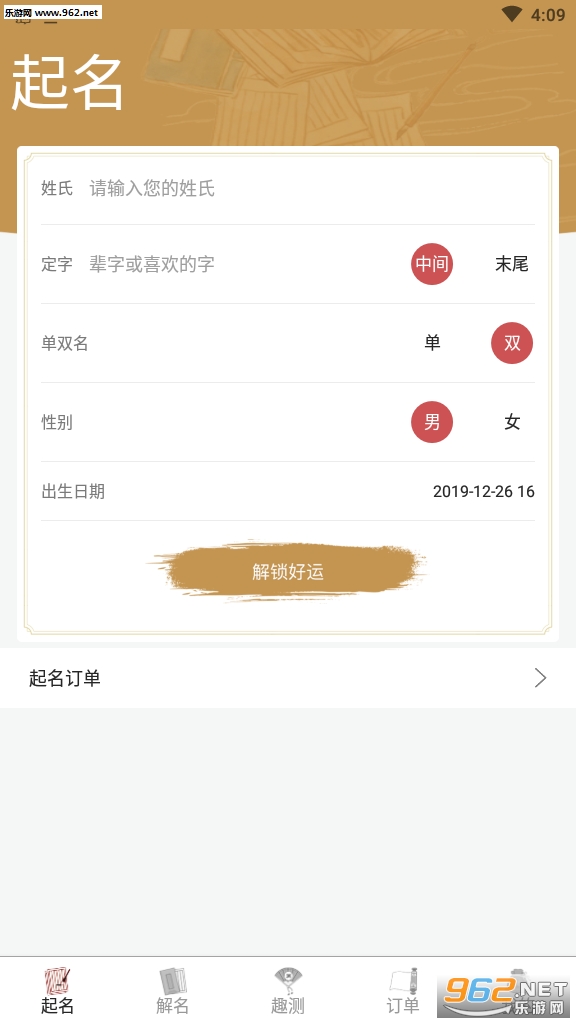Open the 起名订单 row
Image resolution: width=576 pixels, height=1024 pixels.
pos(288,678)
